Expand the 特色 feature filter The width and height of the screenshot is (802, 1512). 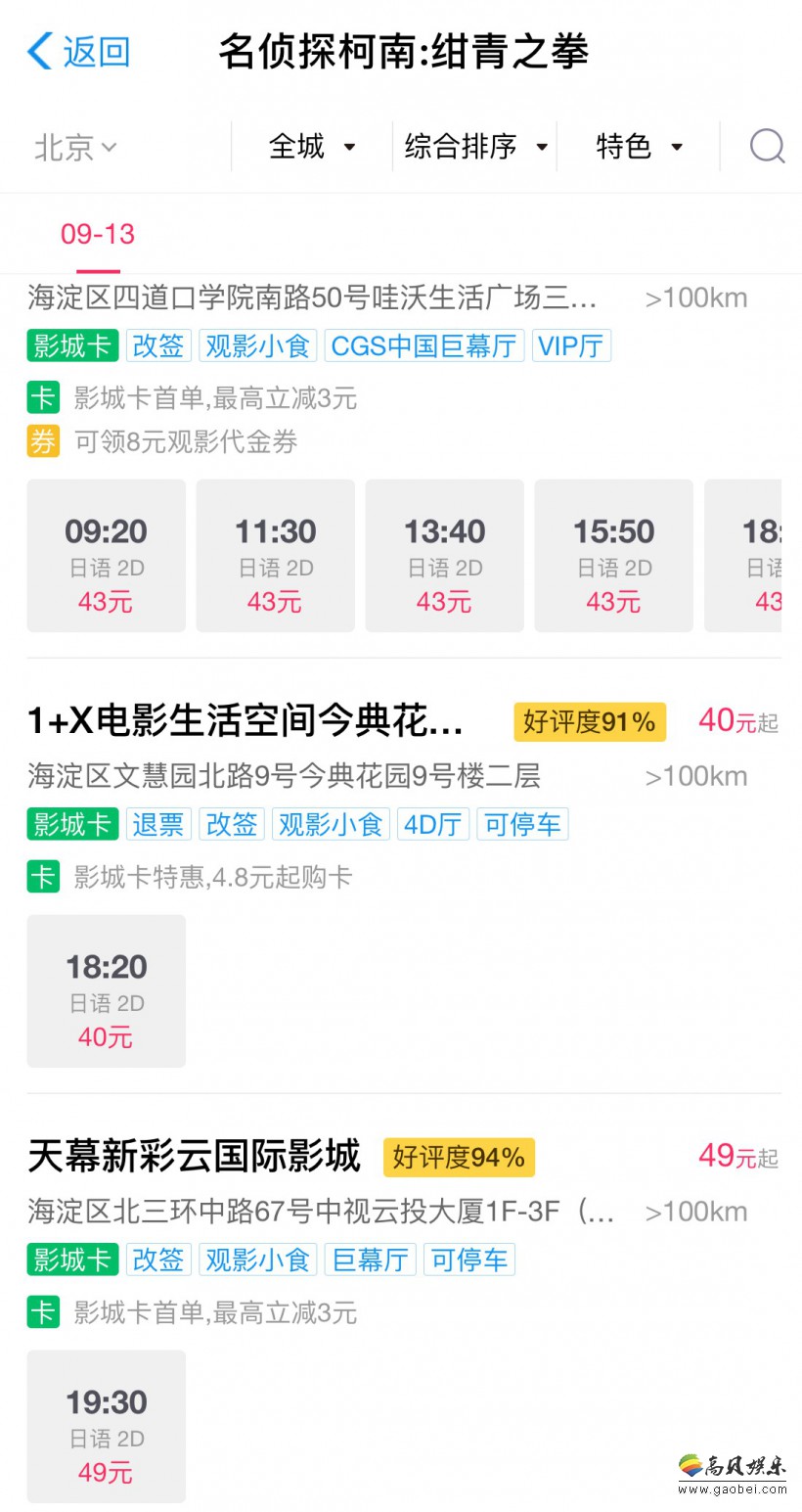pos(639,147)
